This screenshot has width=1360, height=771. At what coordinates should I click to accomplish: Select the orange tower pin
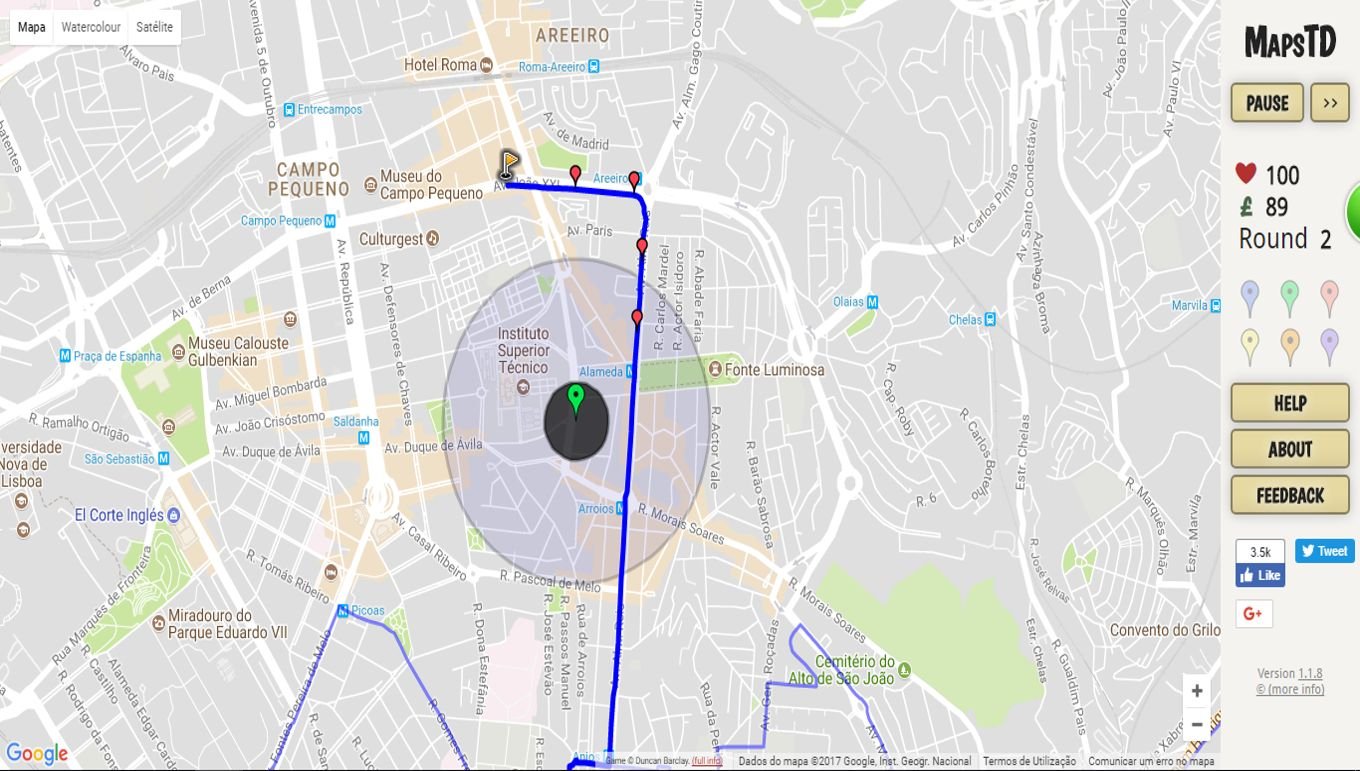point(1289,344)
